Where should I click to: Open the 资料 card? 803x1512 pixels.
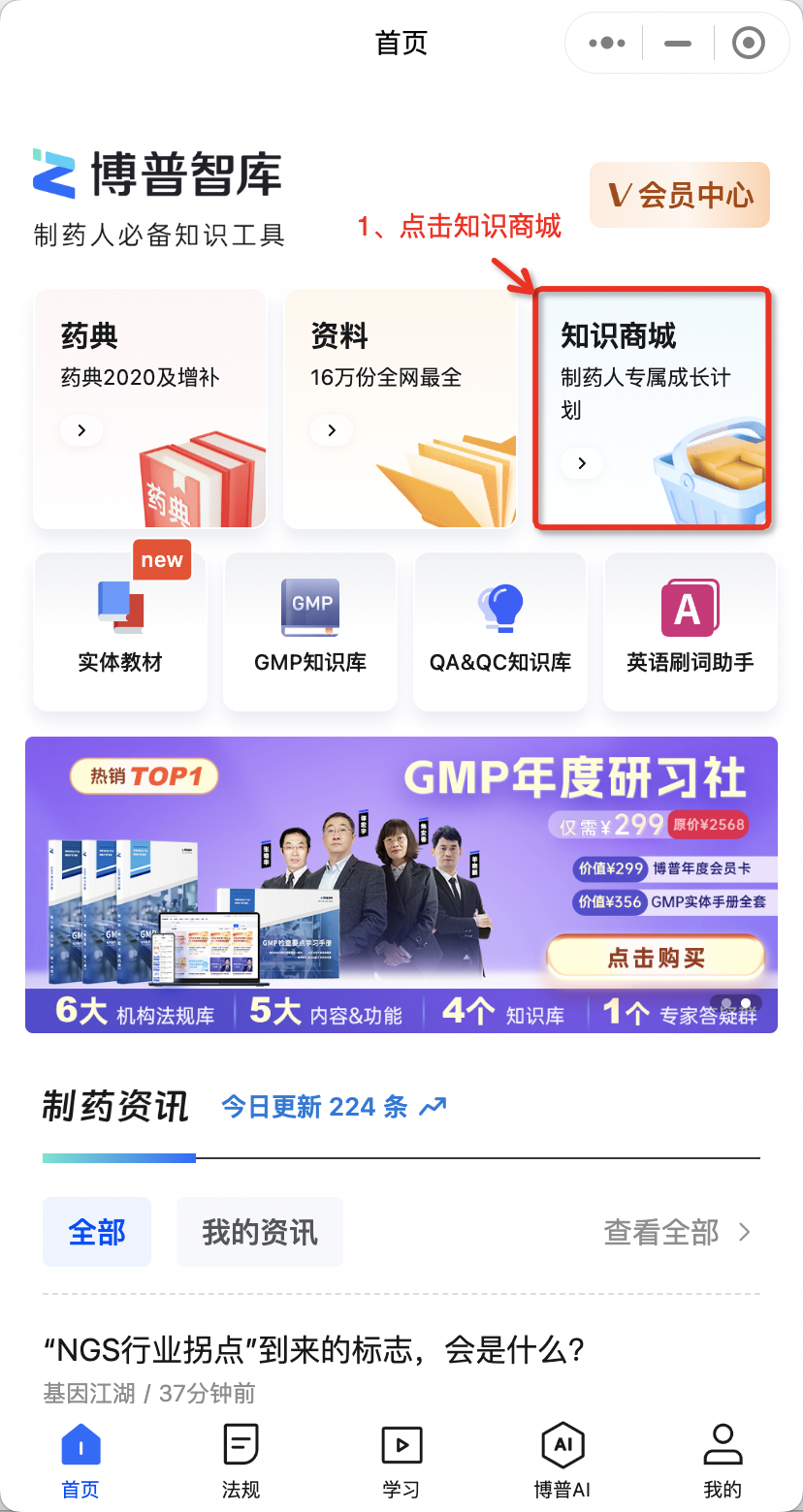click(x=400, y=408)
